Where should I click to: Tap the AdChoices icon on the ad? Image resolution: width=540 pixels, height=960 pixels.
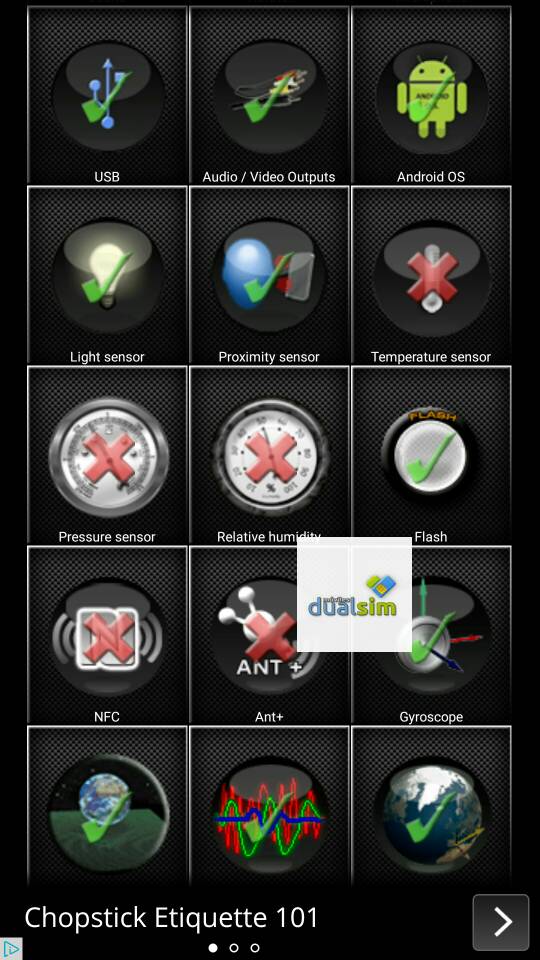tap(11, 948)
